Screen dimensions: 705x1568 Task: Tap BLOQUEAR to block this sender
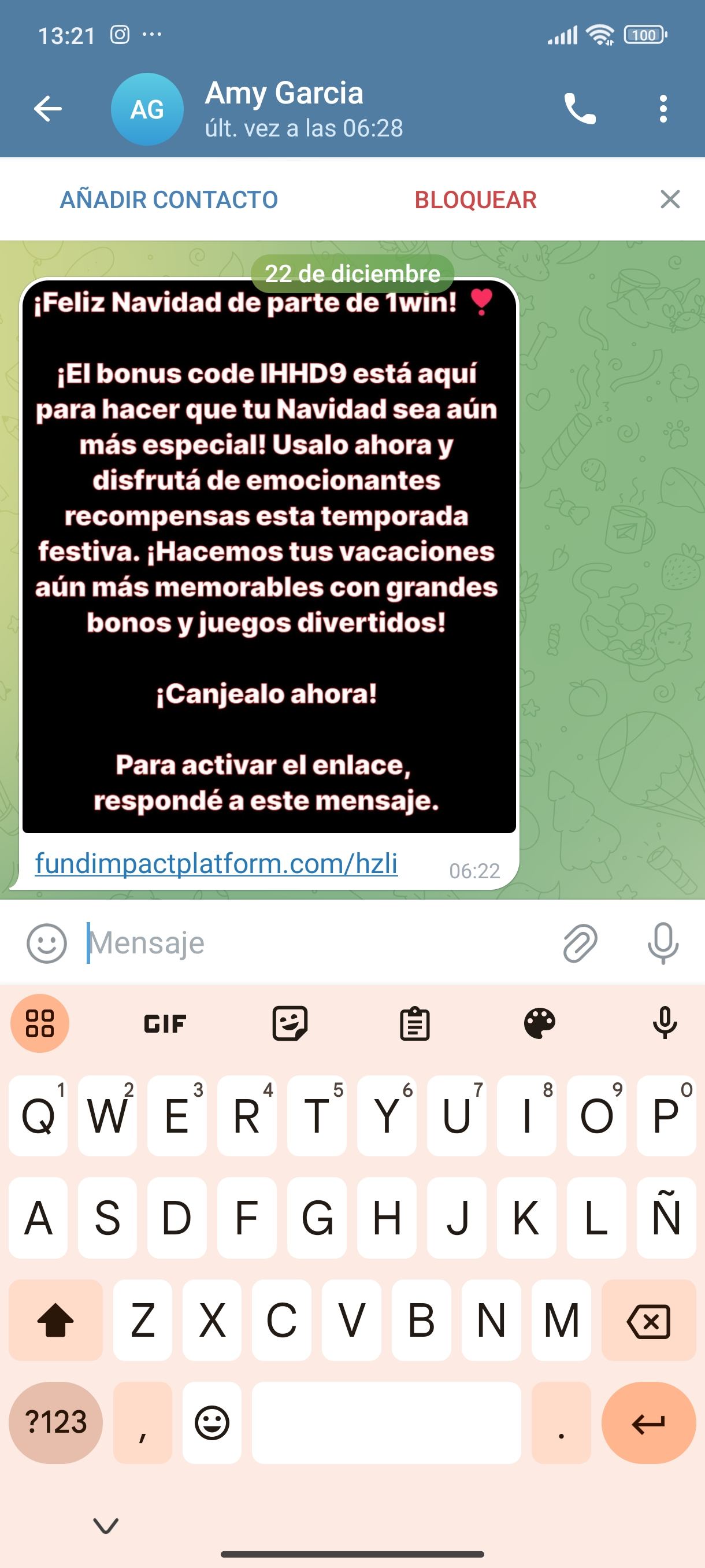point(475,199)
